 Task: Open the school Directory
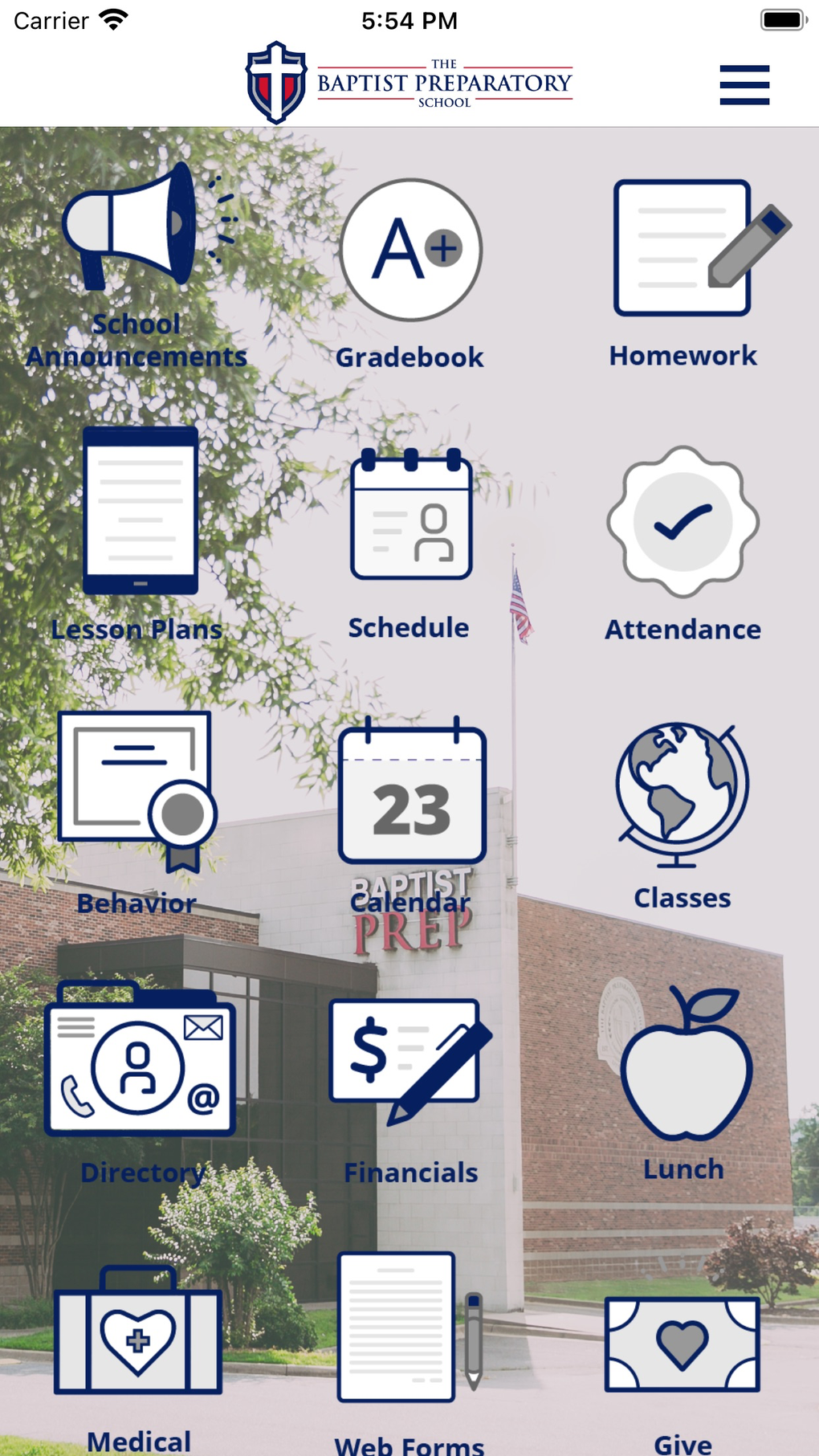[139, 1060]
